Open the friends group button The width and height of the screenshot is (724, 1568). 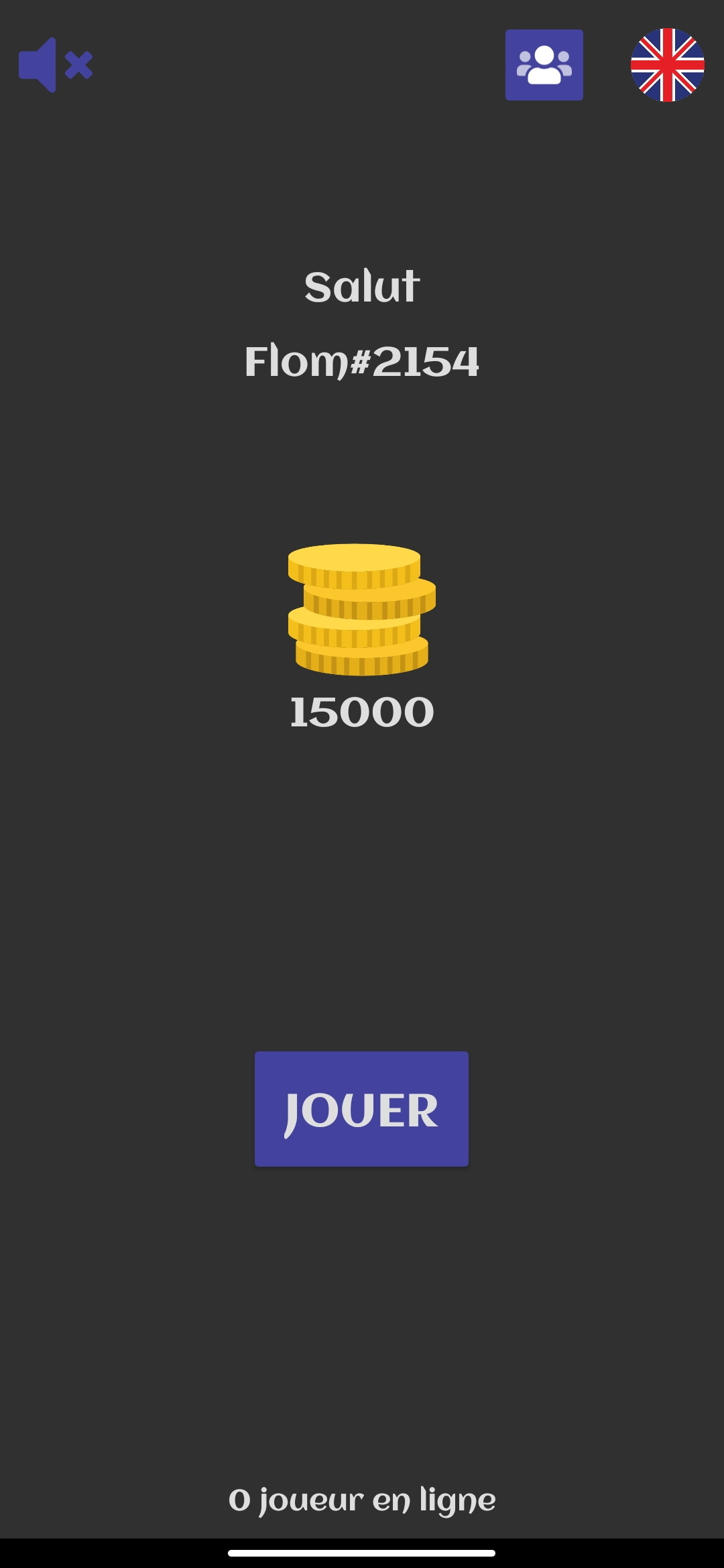pos(544,65)
